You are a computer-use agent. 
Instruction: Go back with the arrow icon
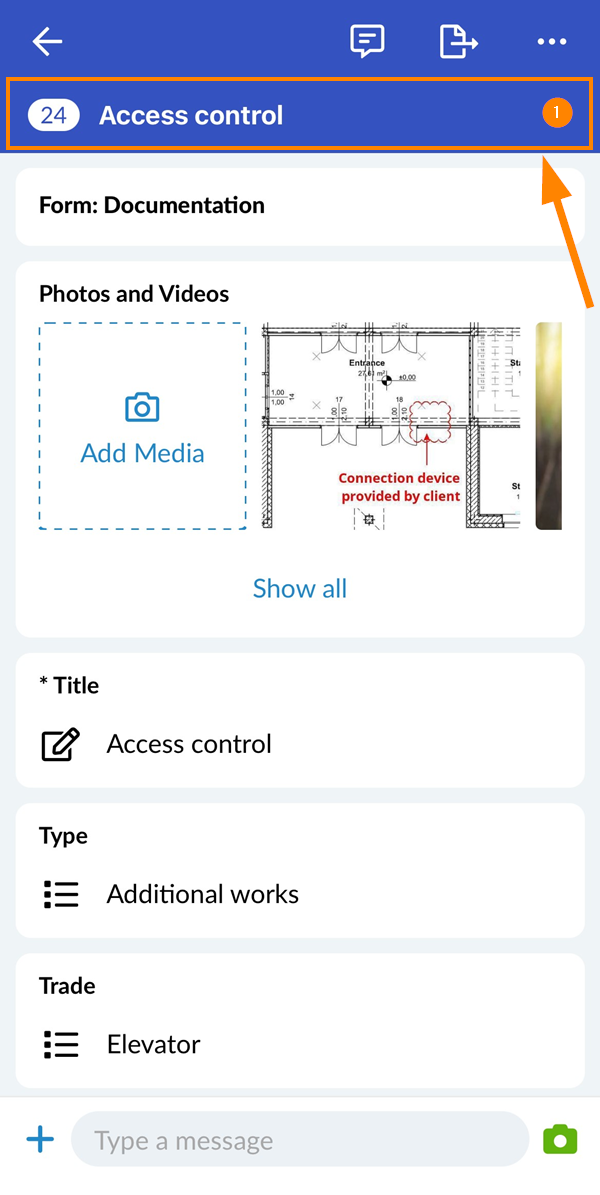pyautogui.click(x=47, y=42)
